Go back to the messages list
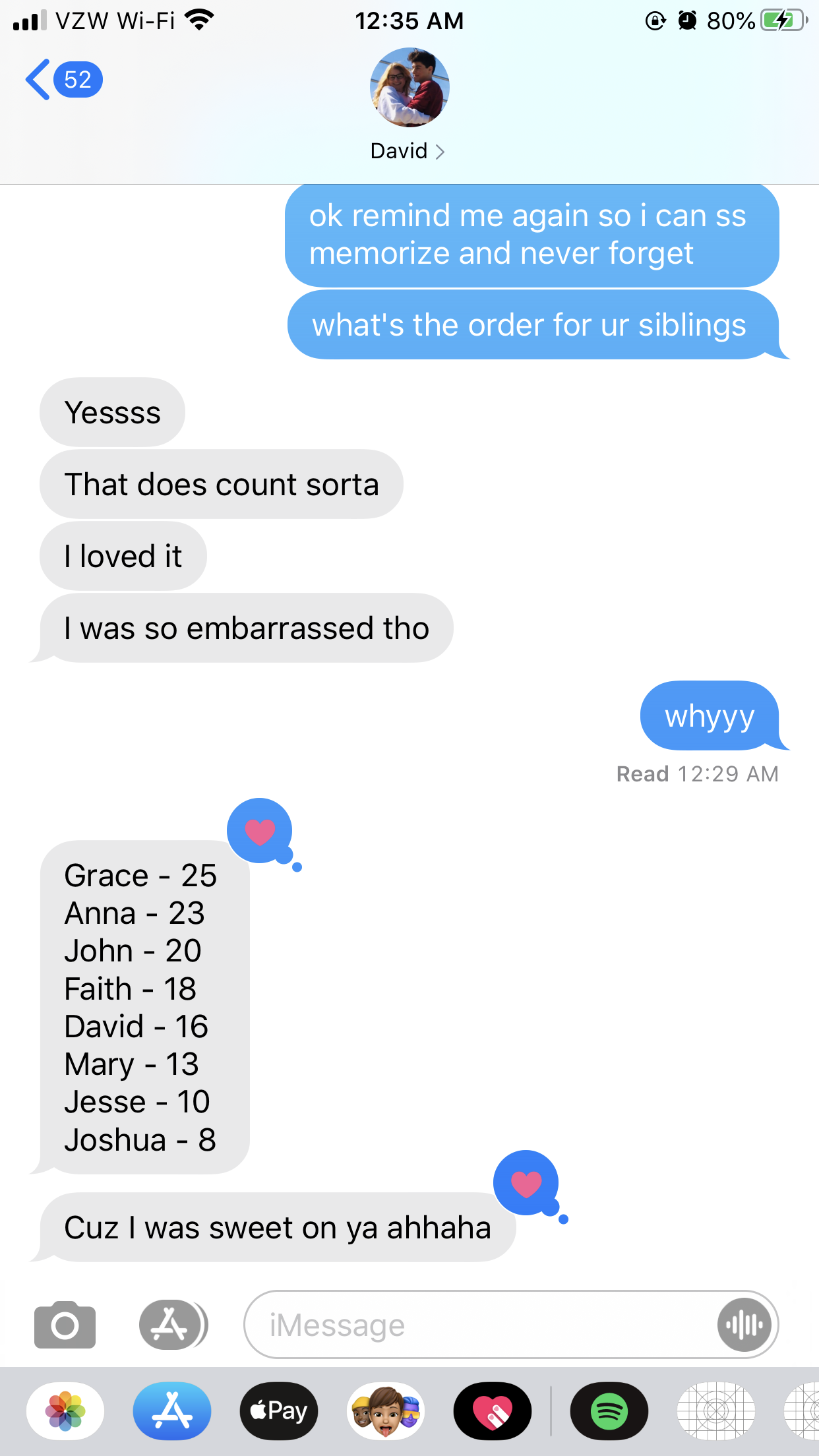Image resolution: width=819 pixels, height=1456 pixels. click(63, 80)
